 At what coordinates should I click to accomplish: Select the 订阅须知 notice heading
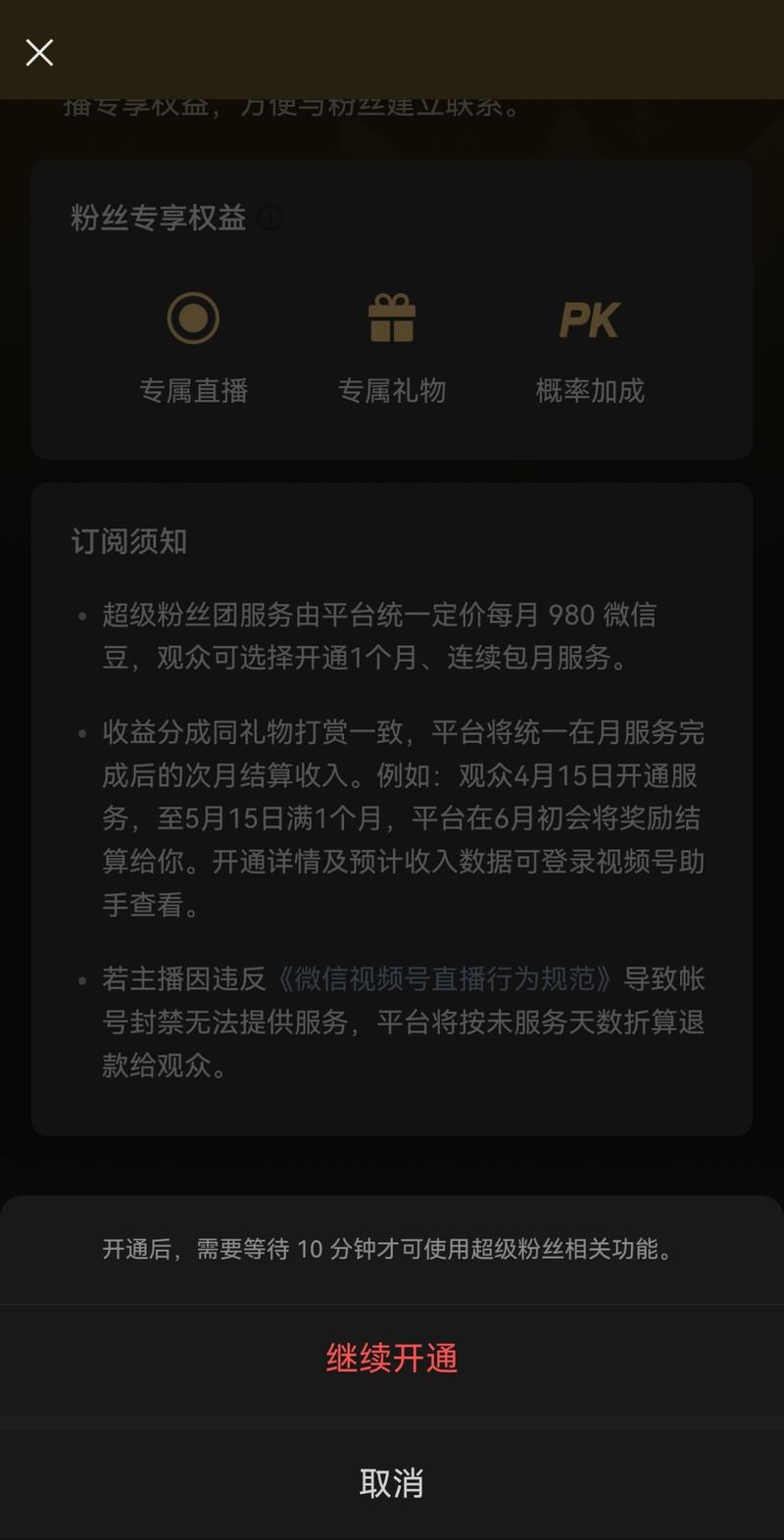click(127, 540)
